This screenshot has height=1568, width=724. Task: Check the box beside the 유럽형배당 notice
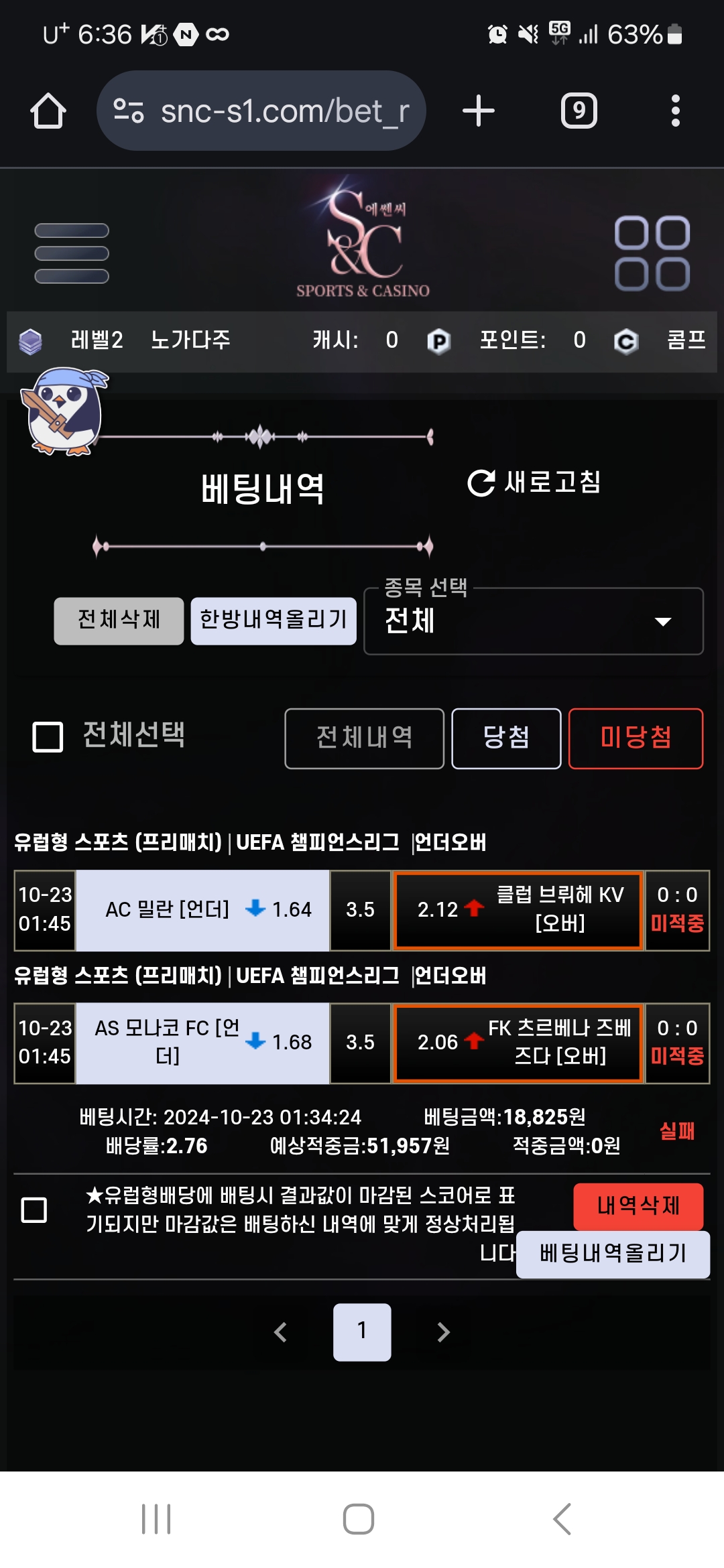point(34,1210)
